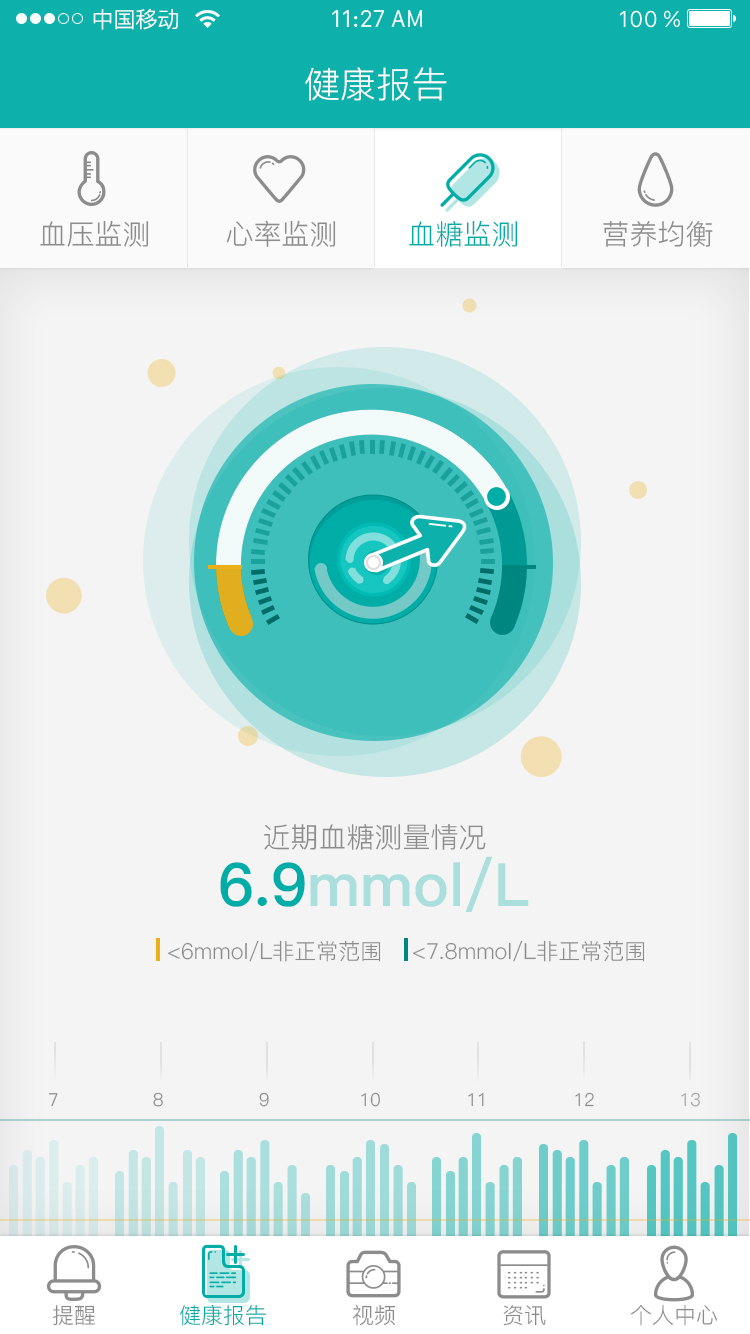This screenshot has height=1334, width=750.
Task: Open the 心率监测 tab
Action: 281,200
